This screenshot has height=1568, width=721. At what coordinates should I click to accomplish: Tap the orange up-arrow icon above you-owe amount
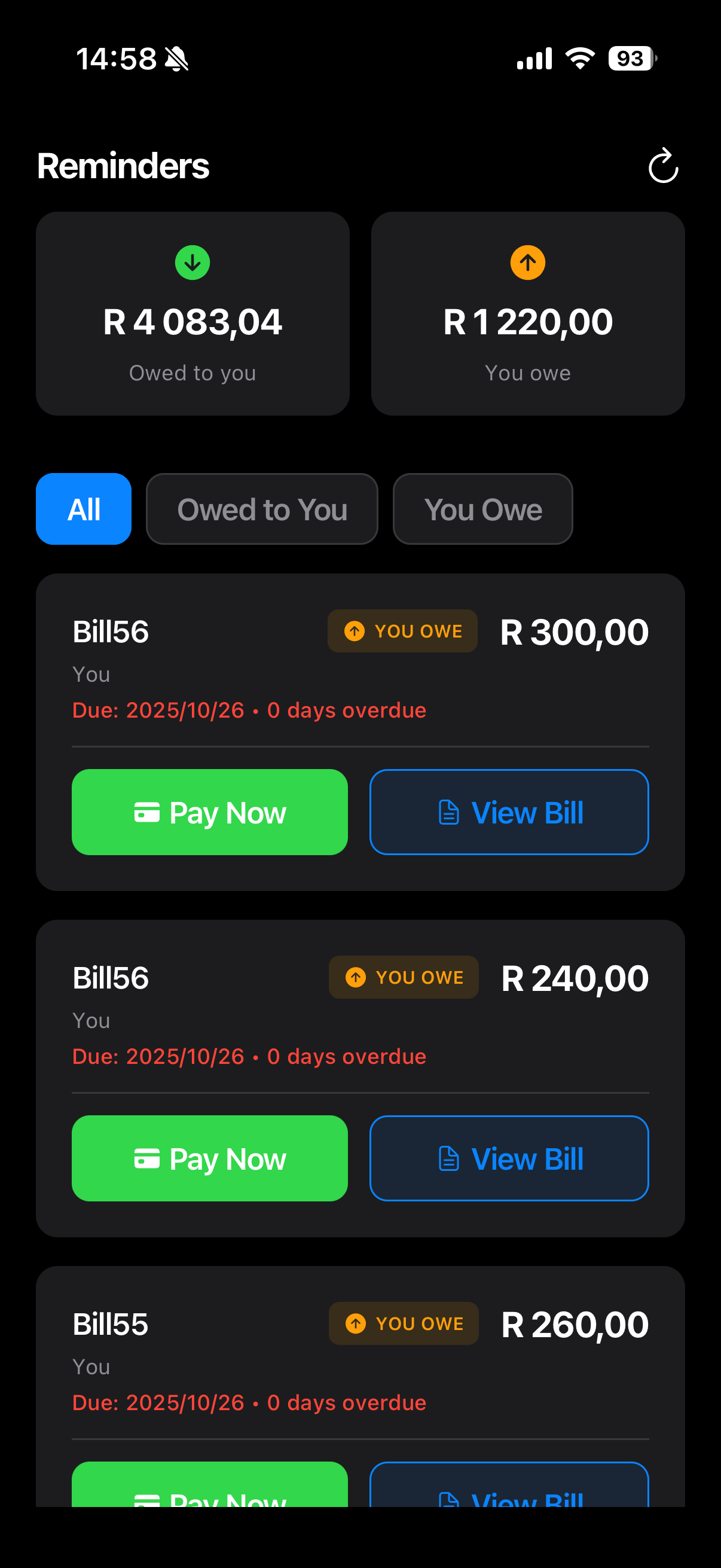pos(527,263)
